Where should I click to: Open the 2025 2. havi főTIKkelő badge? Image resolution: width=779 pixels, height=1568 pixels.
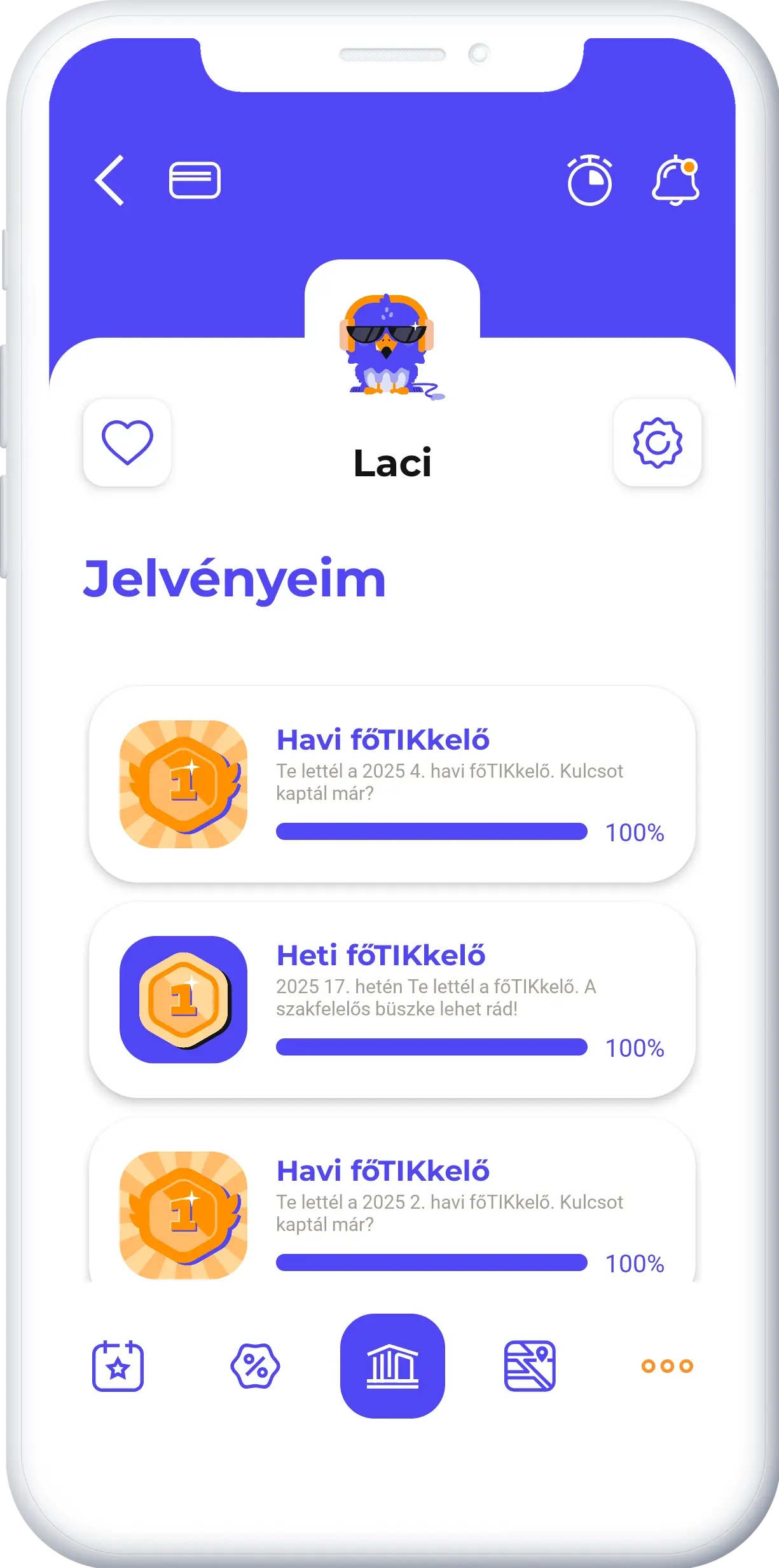392,1208
